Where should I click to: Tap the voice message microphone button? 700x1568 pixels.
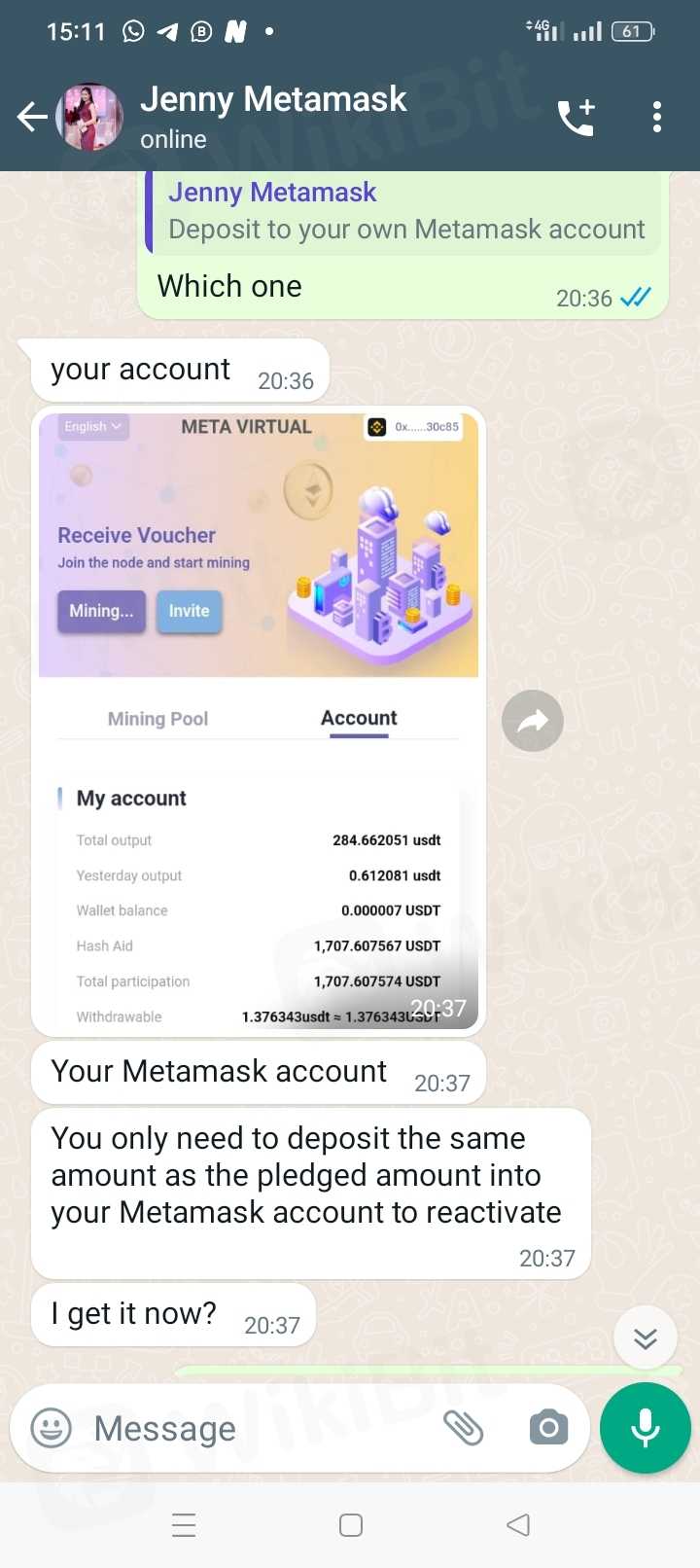[646, 1428]
